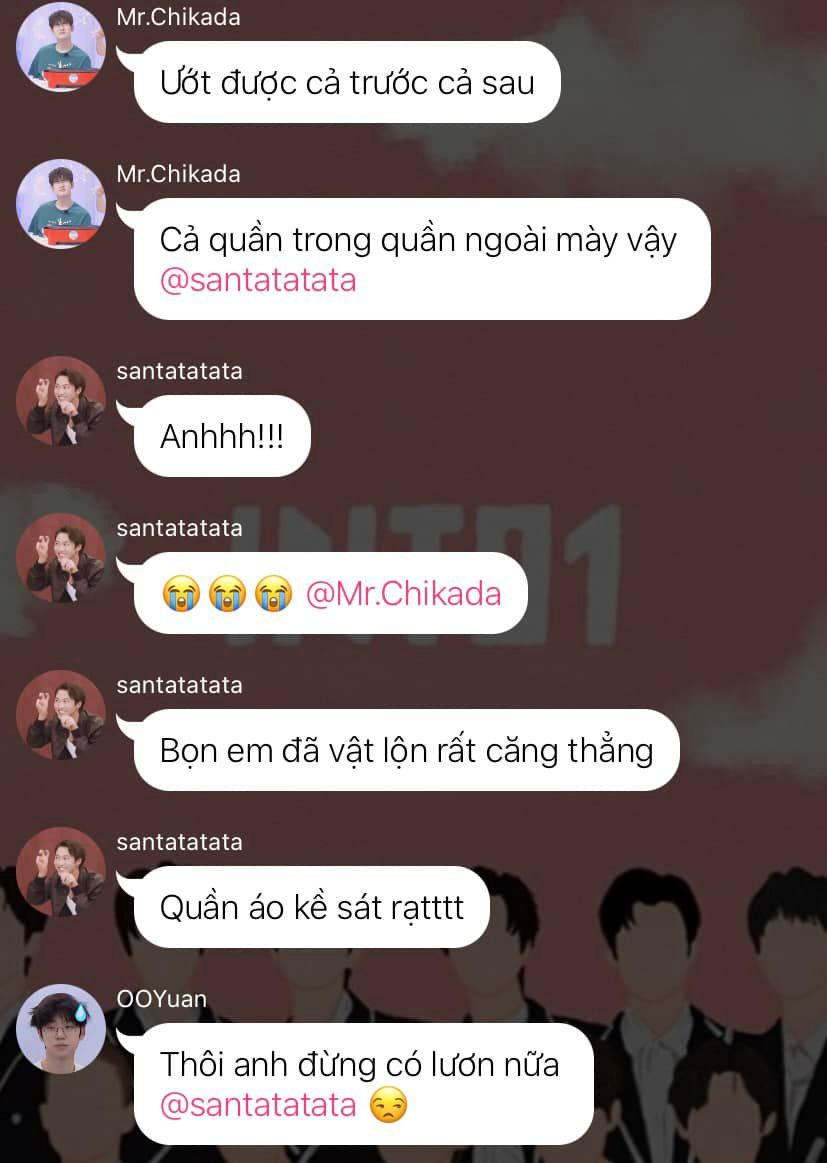Open santatatata's avatar beside "Anhhh!!!"
This screenshot has height=1163, width=827.
click(x=61, y=400)
